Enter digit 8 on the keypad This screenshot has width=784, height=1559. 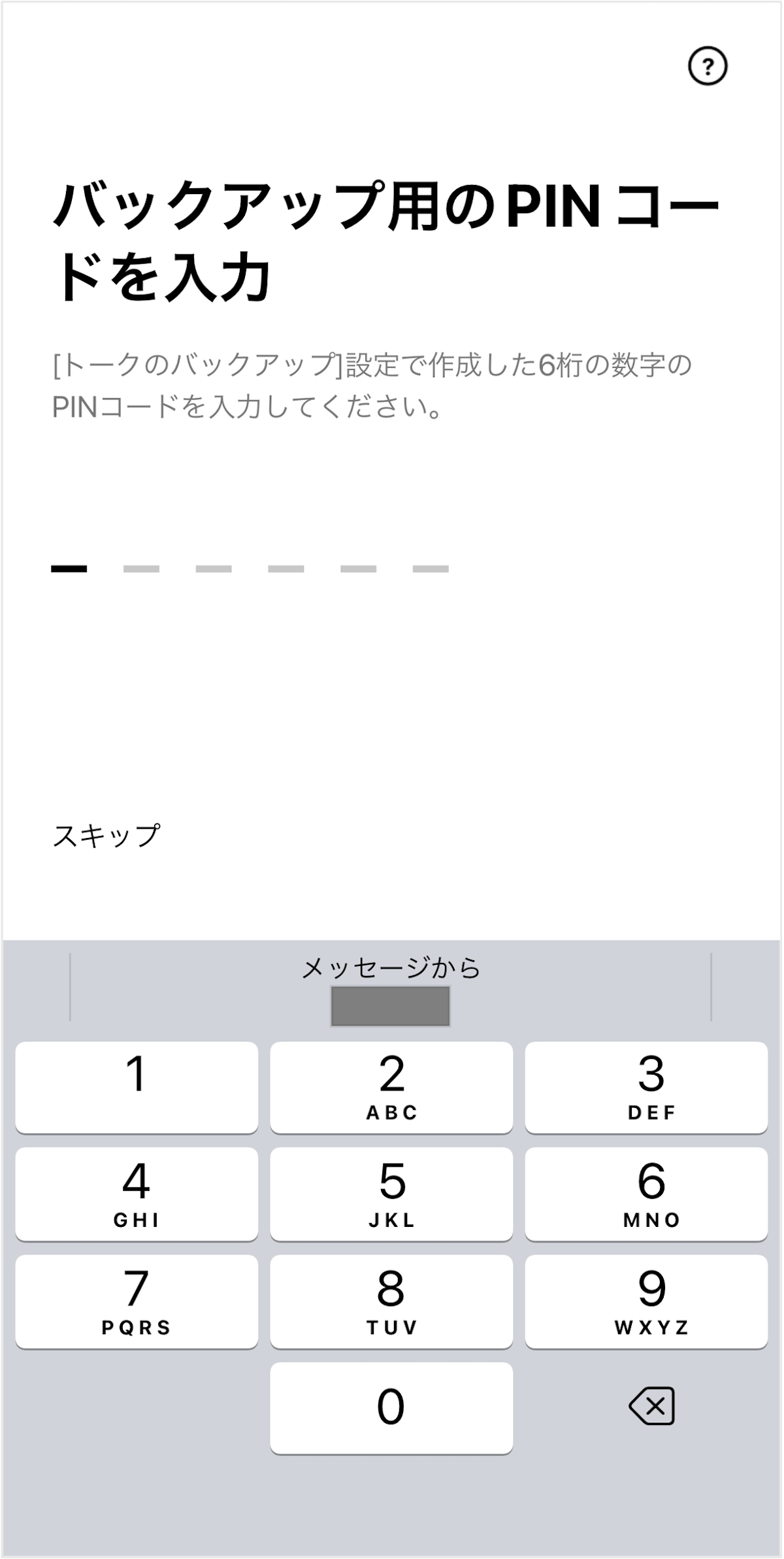click(391, 1301)
